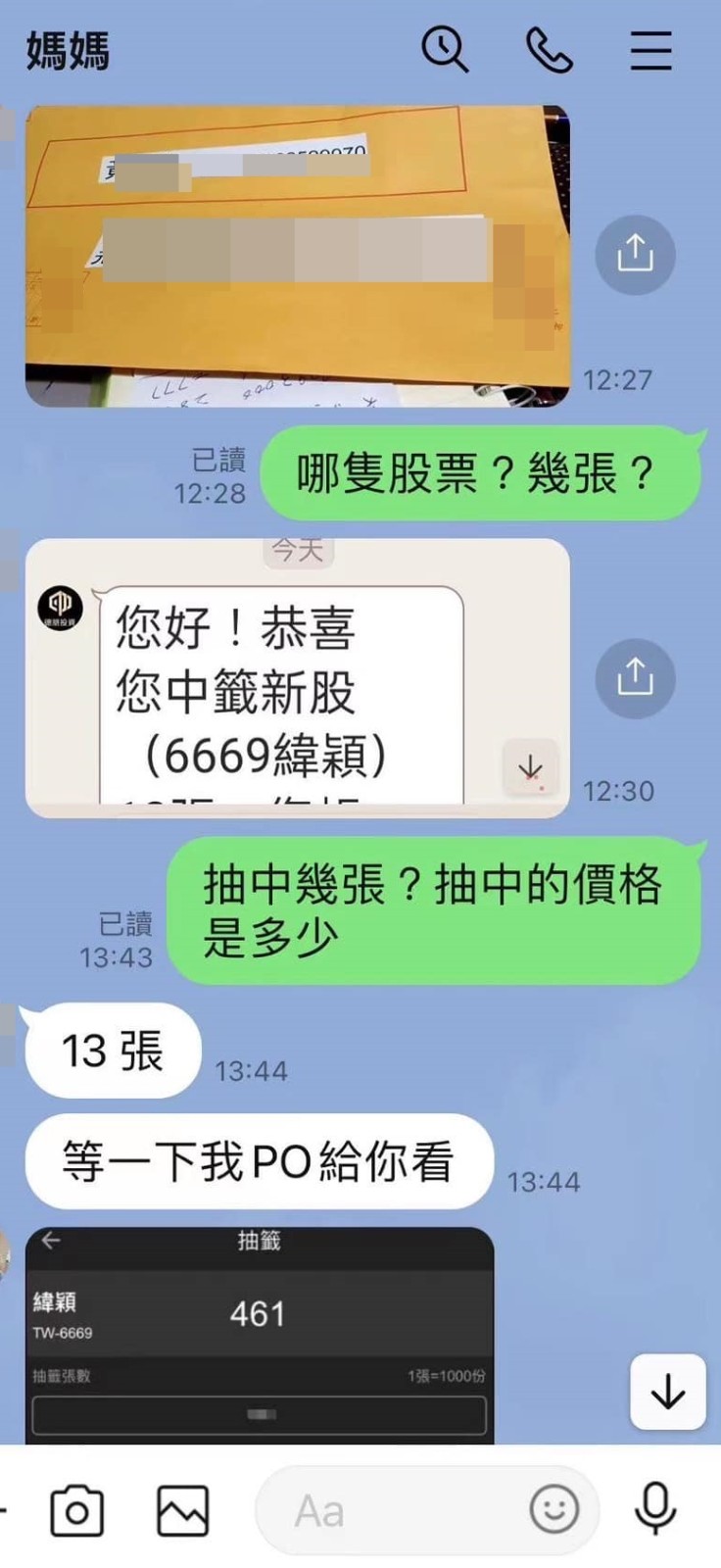
Task: Open the photo gallery picker
Action: 183,1510
